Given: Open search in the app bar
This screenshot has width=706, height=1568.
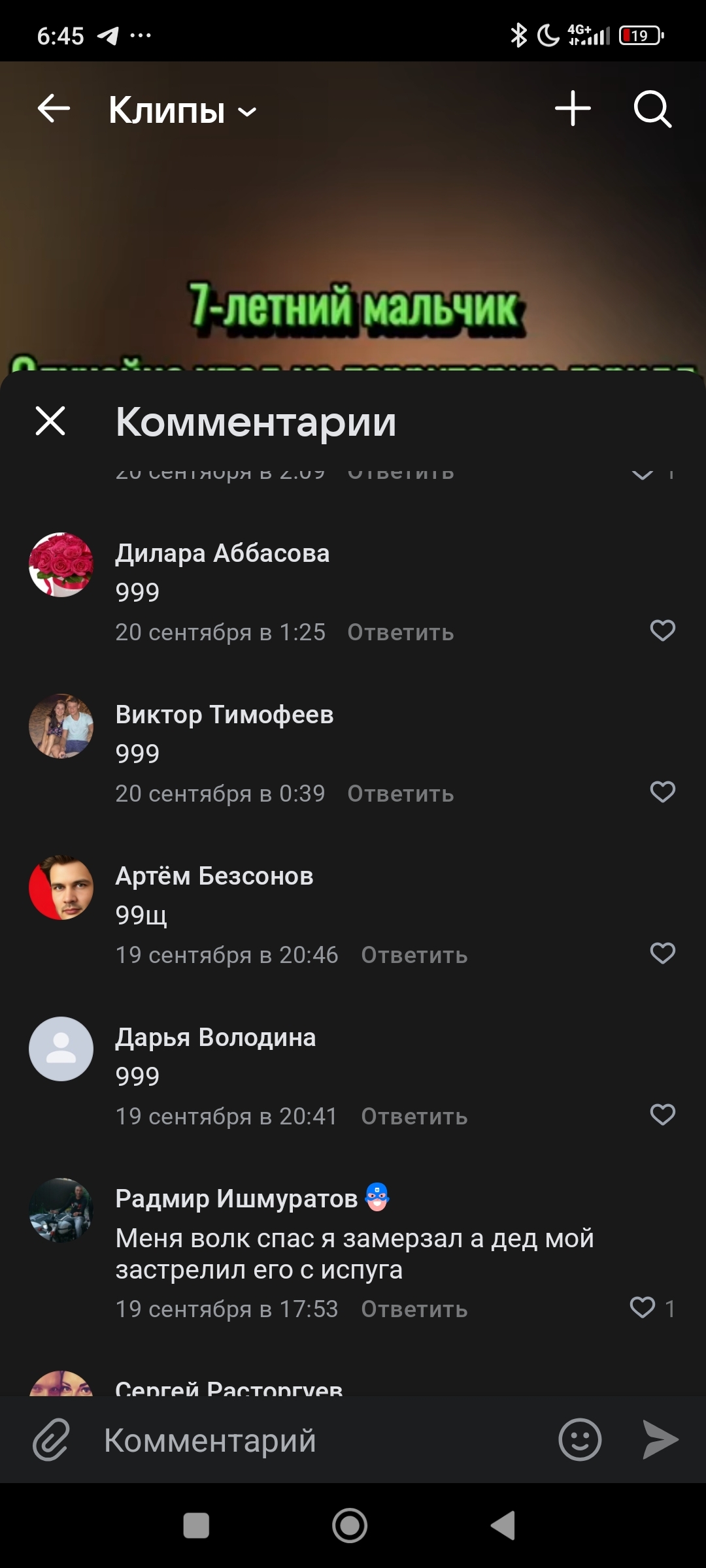Looking at the screenshot, I should [x=652, y=108].
